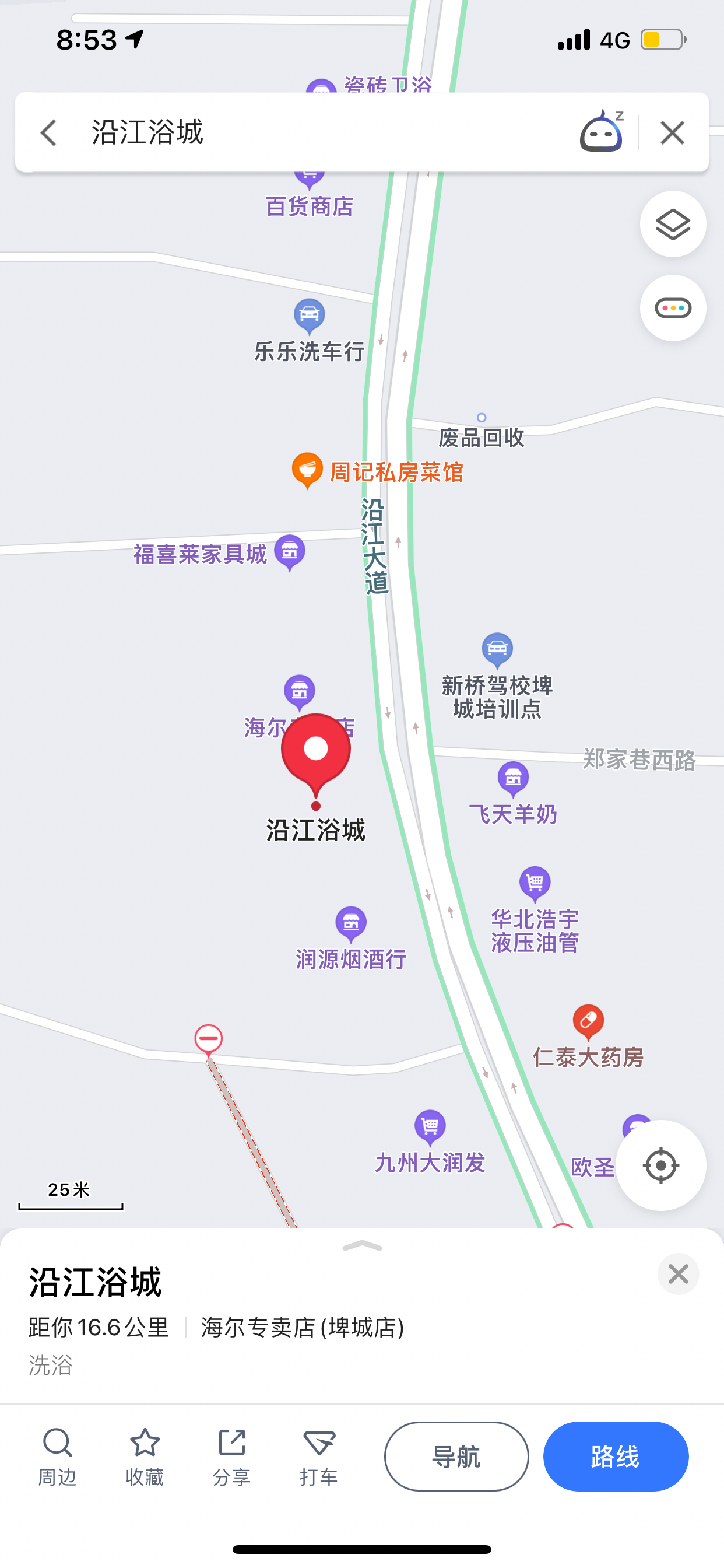
Task: Tap the 沿江浴城 search field
Action: pyautogui.click(x=304, y=132)
